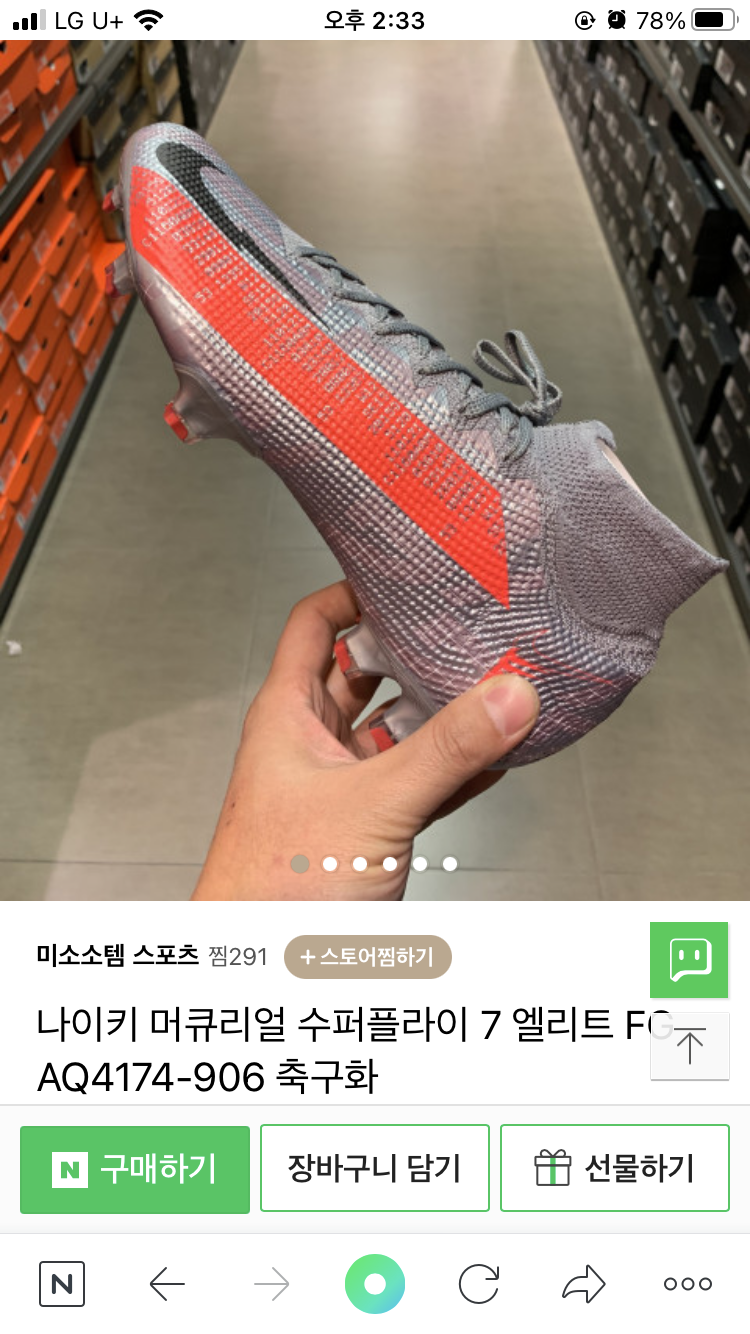The height and width of the screenshot is (1334, 750).
Task: Share this page with the share arrow
Action: (x=583, y=1284)
